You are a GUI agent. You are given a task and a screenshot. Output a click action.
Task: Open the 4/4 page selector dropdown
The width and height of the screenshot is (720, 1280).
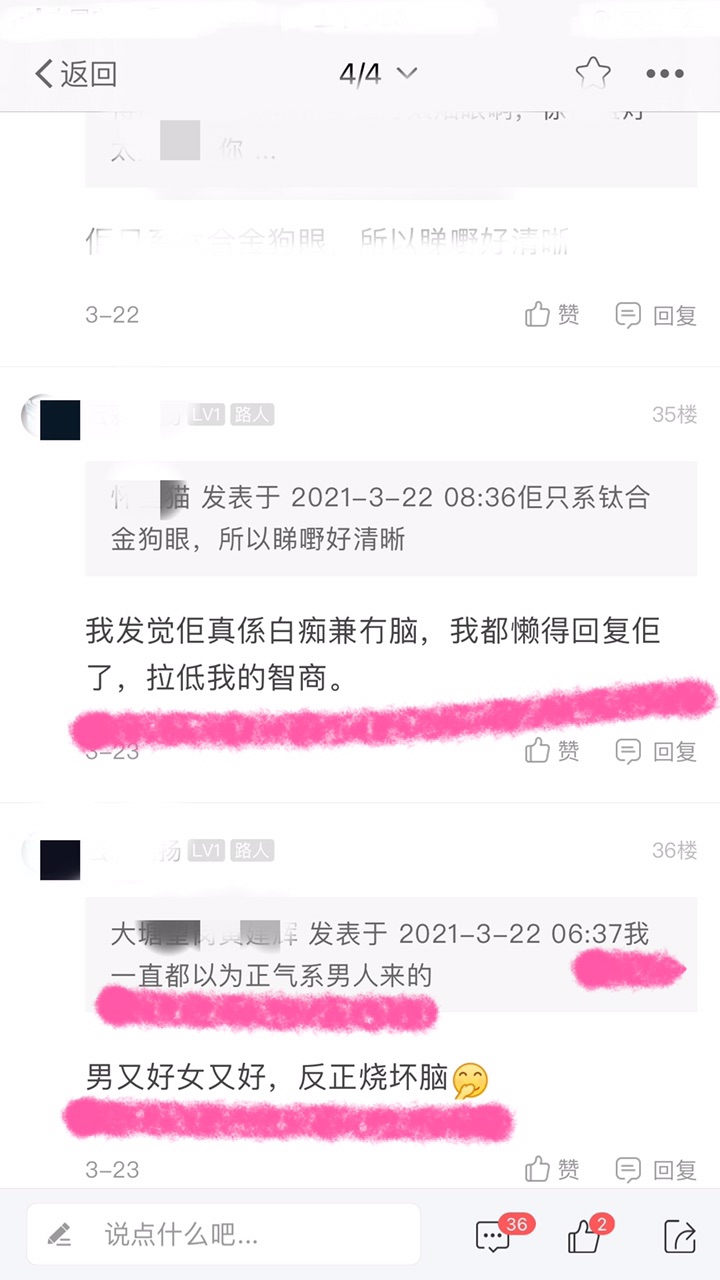pos(378,73)
